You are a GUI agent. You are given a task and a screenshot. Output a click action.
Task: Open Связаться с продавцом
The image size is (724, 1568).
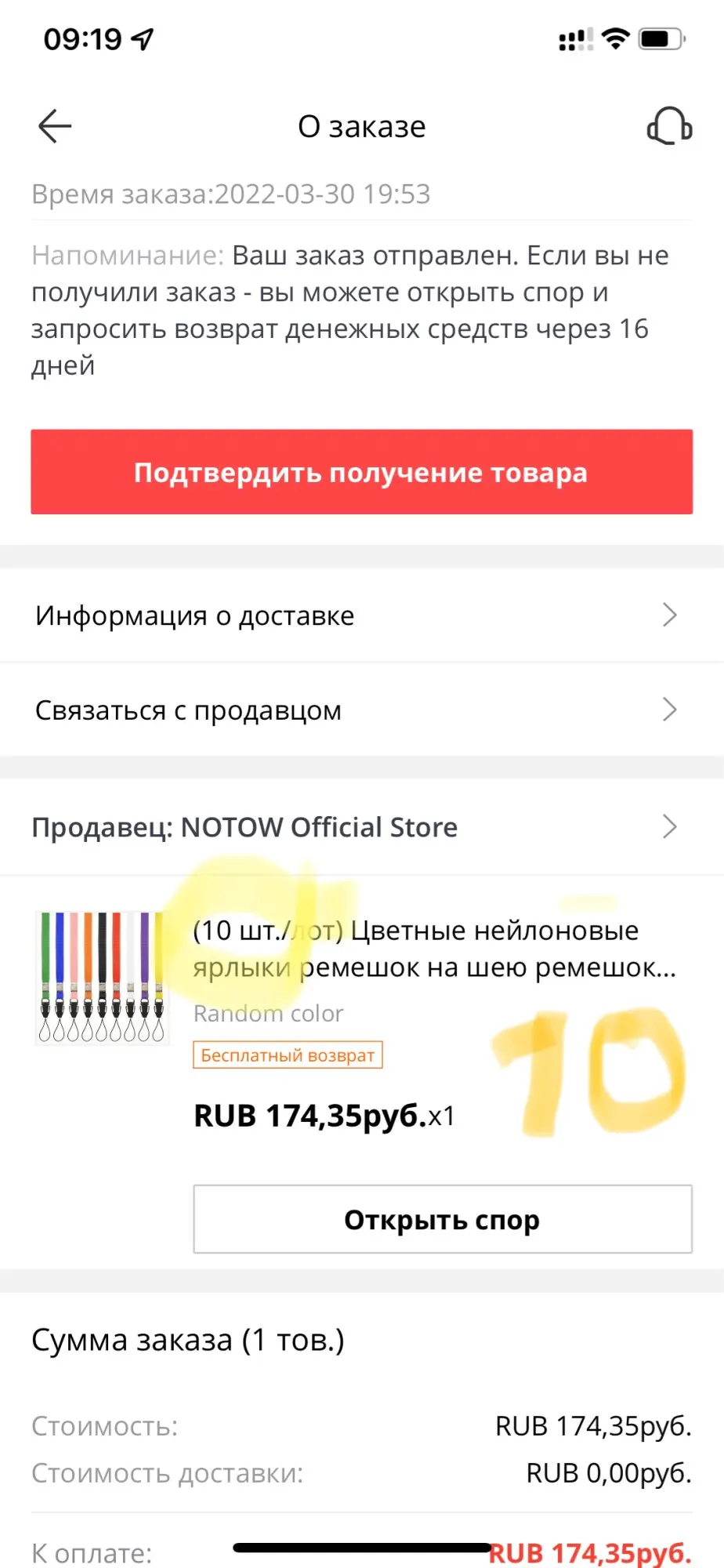click(x=361, y=710)
